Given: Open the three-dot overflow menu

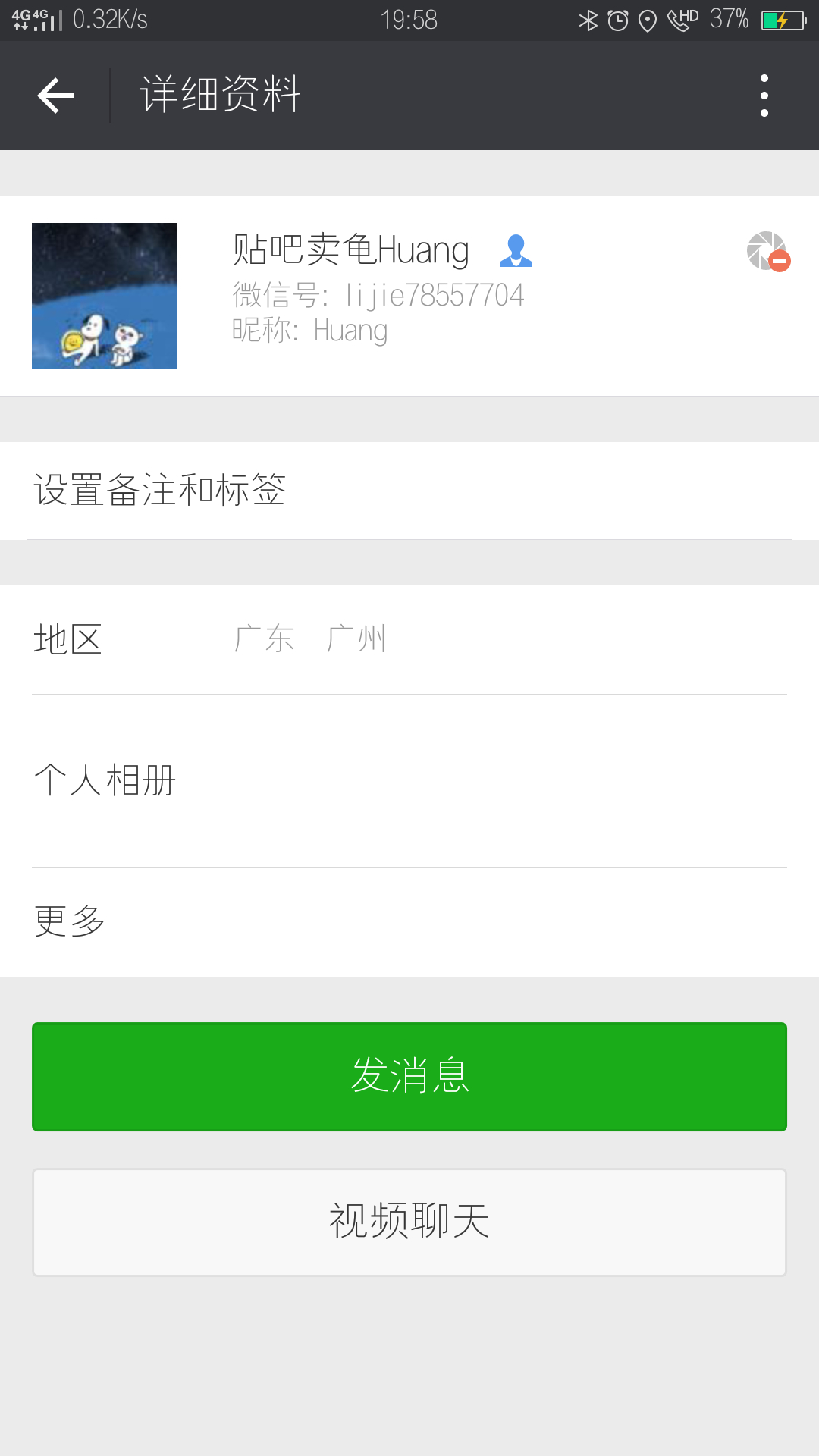Looking at the screenshot, I should pyautogui.click(x=764, y=96).
